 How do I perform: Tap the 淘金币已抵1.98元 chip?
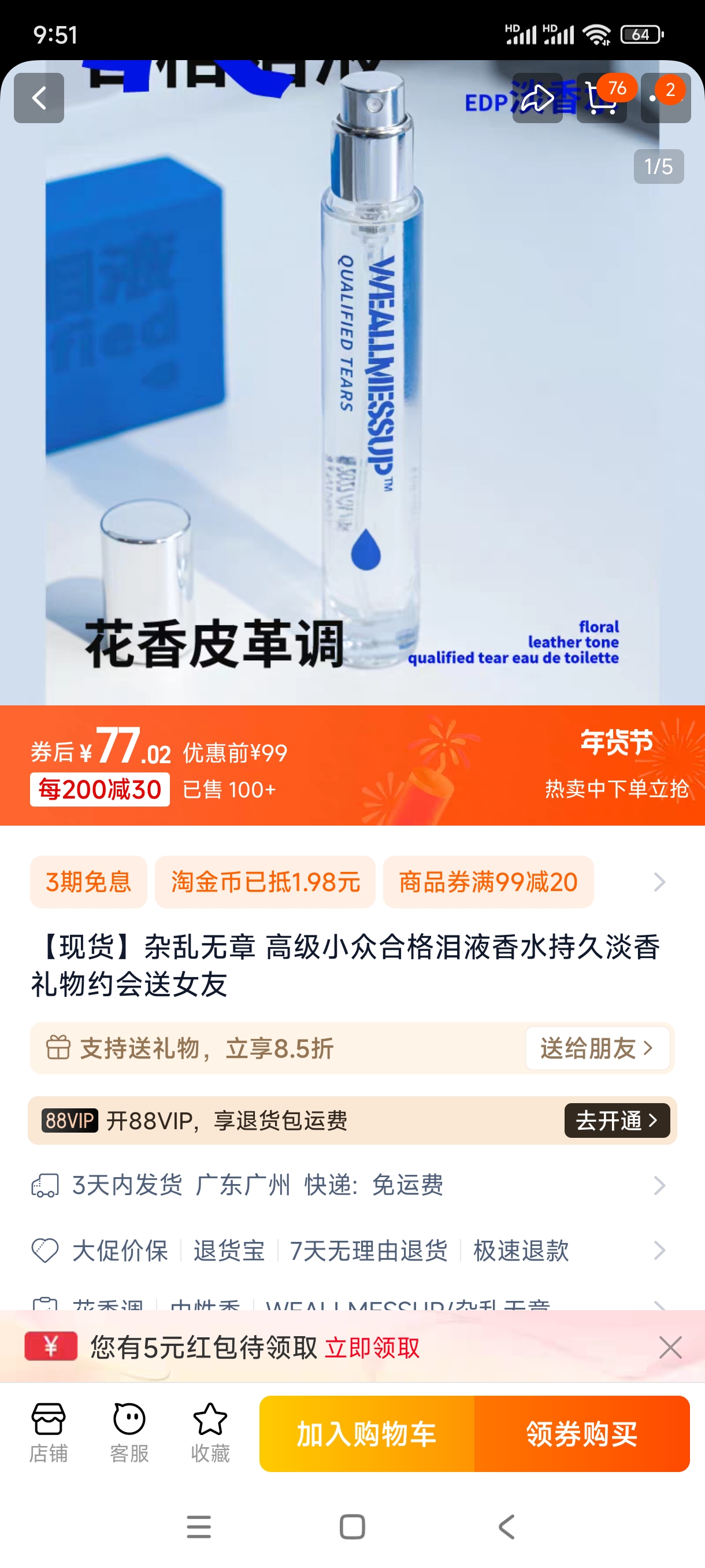[x=265, y=882]
